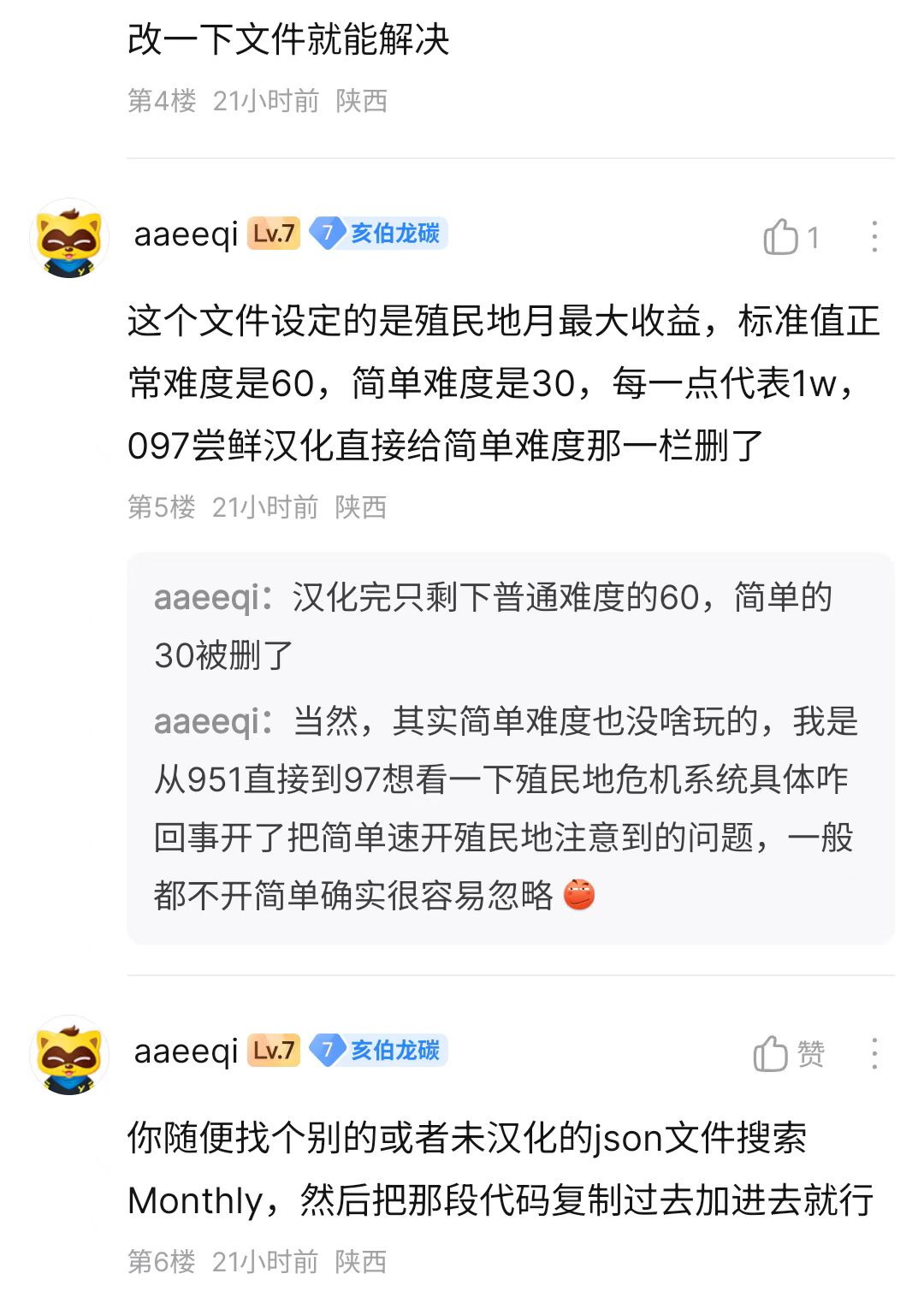Open sub-reply starting 汉化完只剩下普通难度

[x=493, y=626]
